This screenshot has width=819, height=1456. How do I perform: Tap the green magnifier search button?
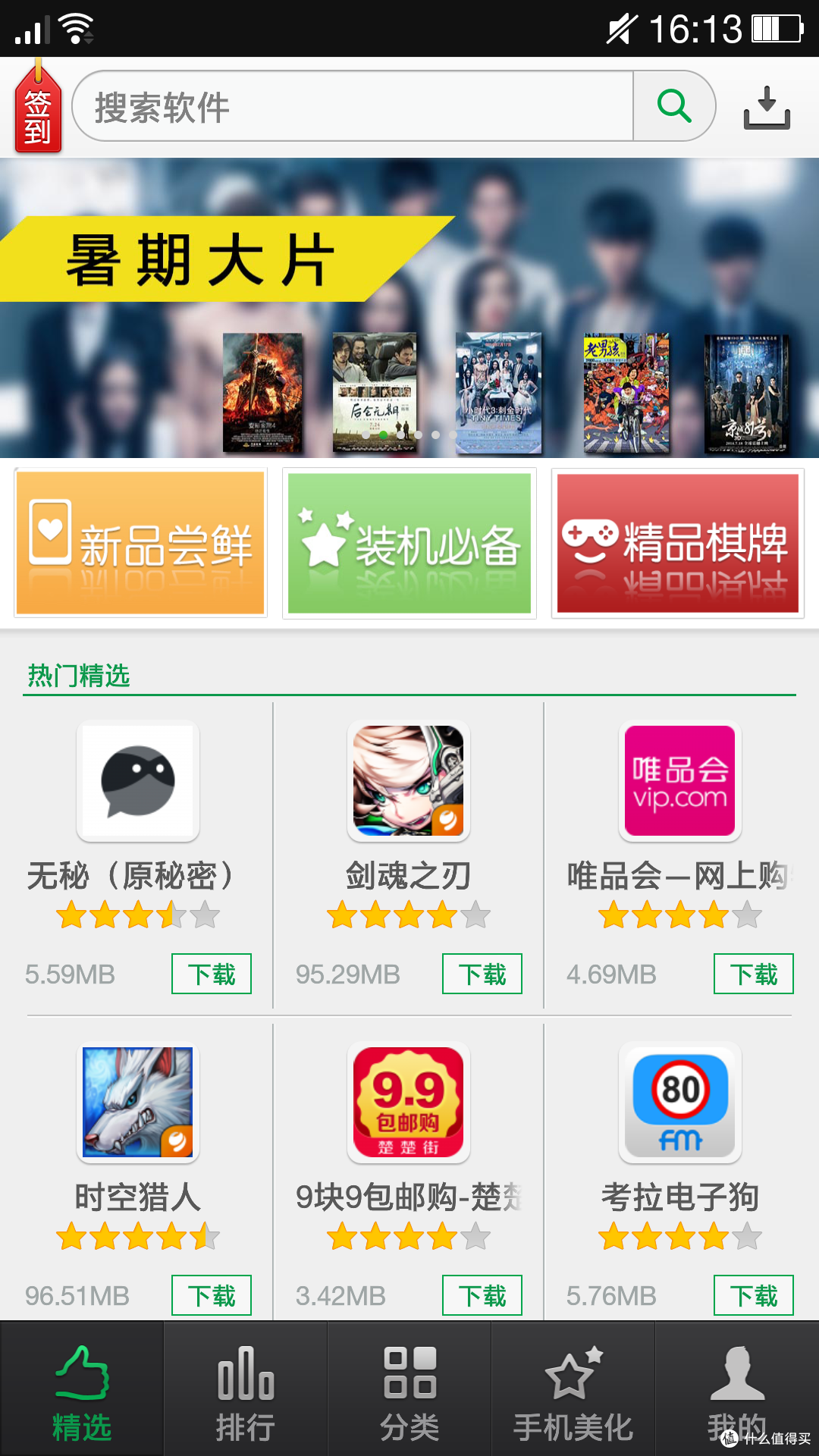click(x=673, y=106)
